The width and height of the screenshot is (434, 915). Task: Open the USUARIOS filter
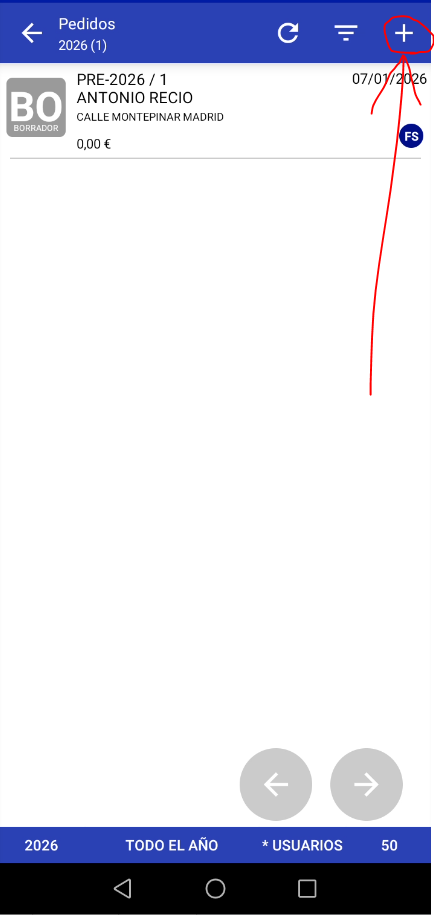point(302,845)
